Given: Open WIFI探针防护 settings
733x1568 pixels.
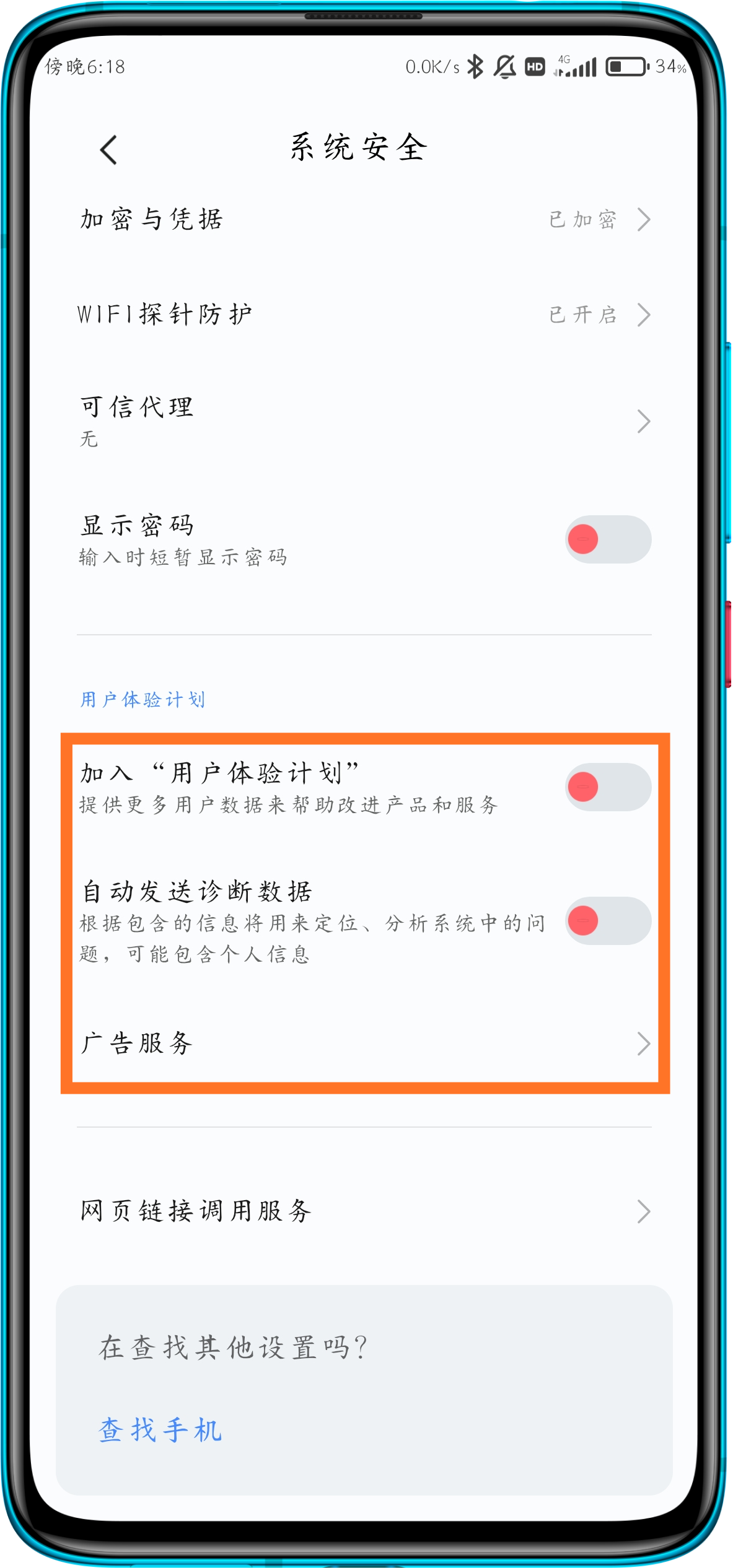Looking at the screenshot, I should click(364, 315).
